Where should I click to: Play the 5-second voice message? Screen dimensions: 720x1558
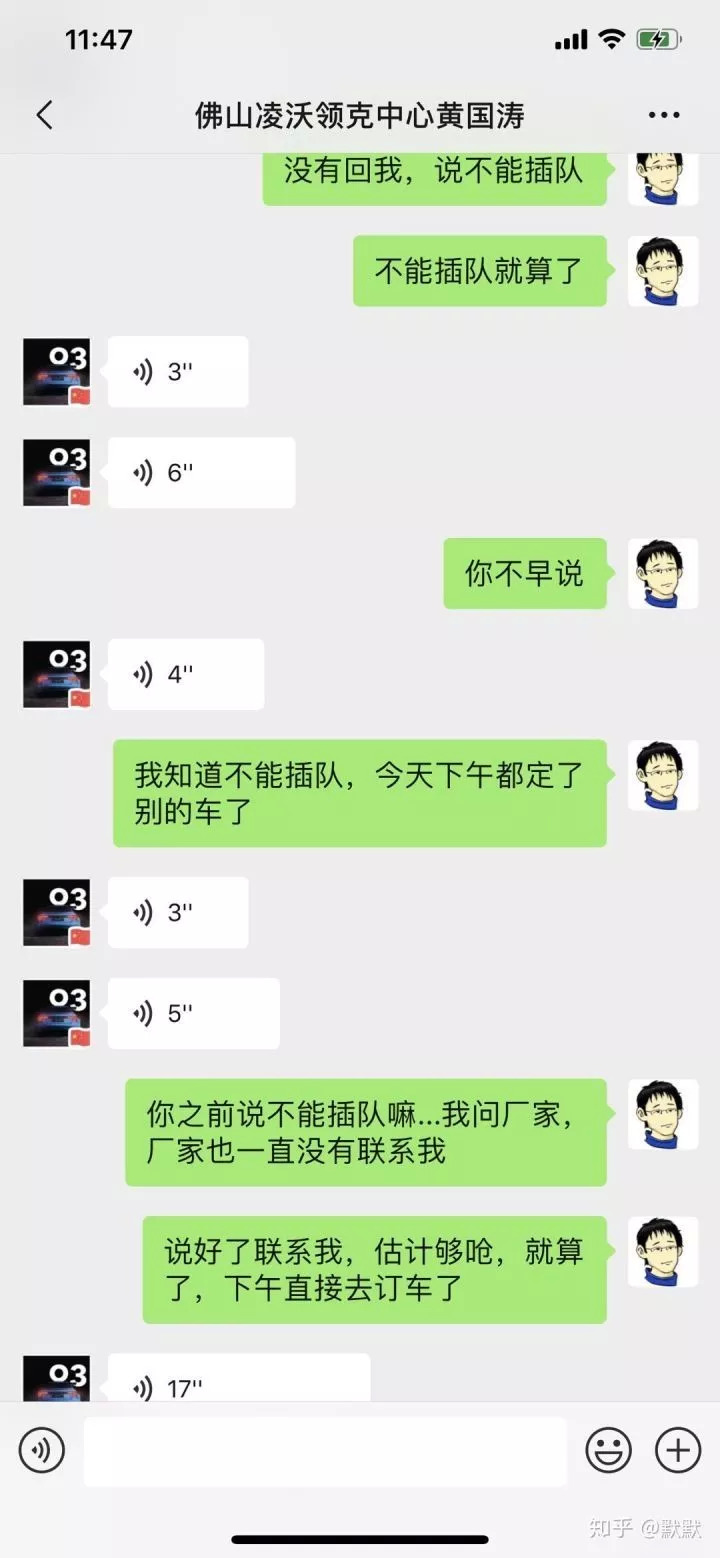pos(193,1014)
